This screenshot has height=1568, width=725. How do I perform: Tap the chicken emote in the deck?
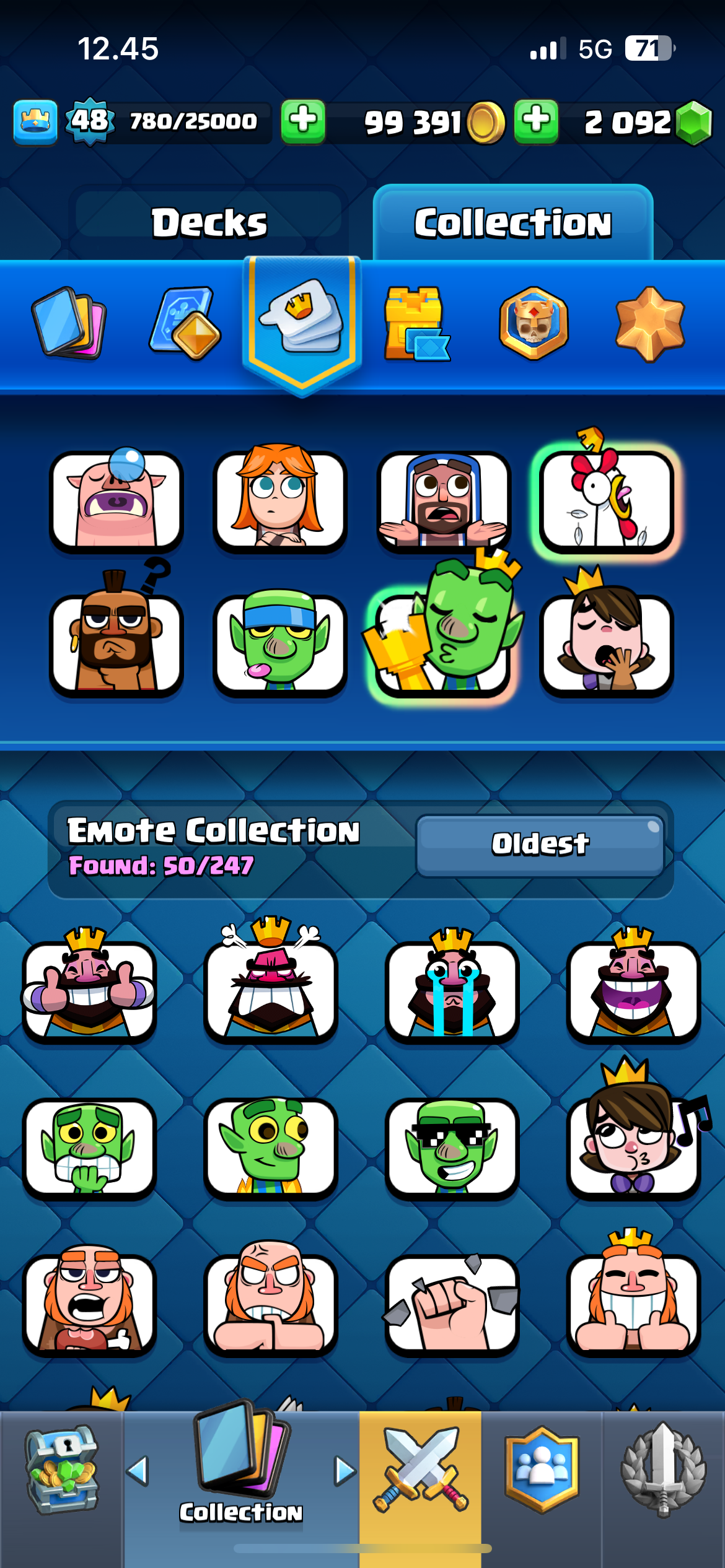[606, 500]
